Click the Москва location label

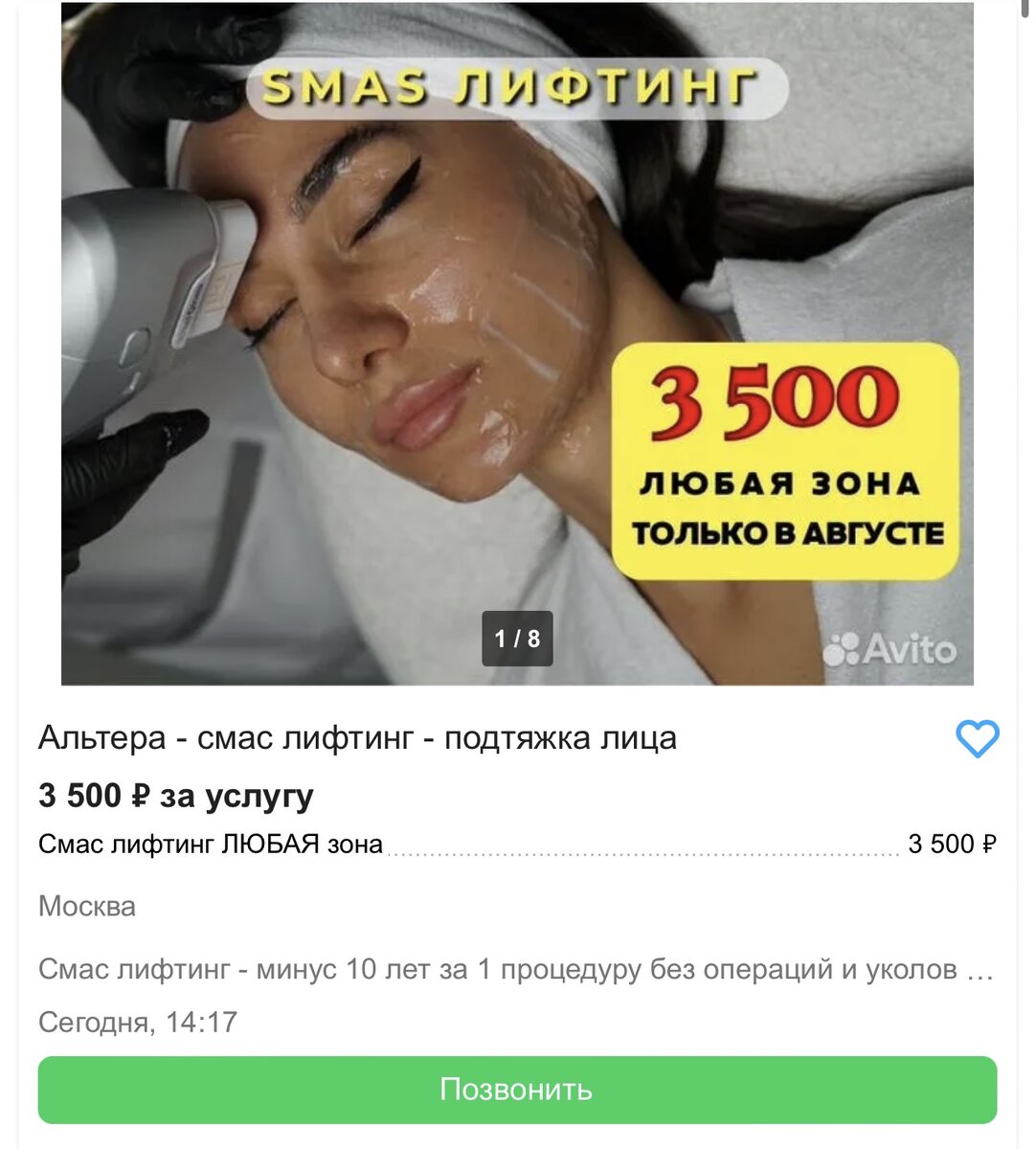[86, 907]
